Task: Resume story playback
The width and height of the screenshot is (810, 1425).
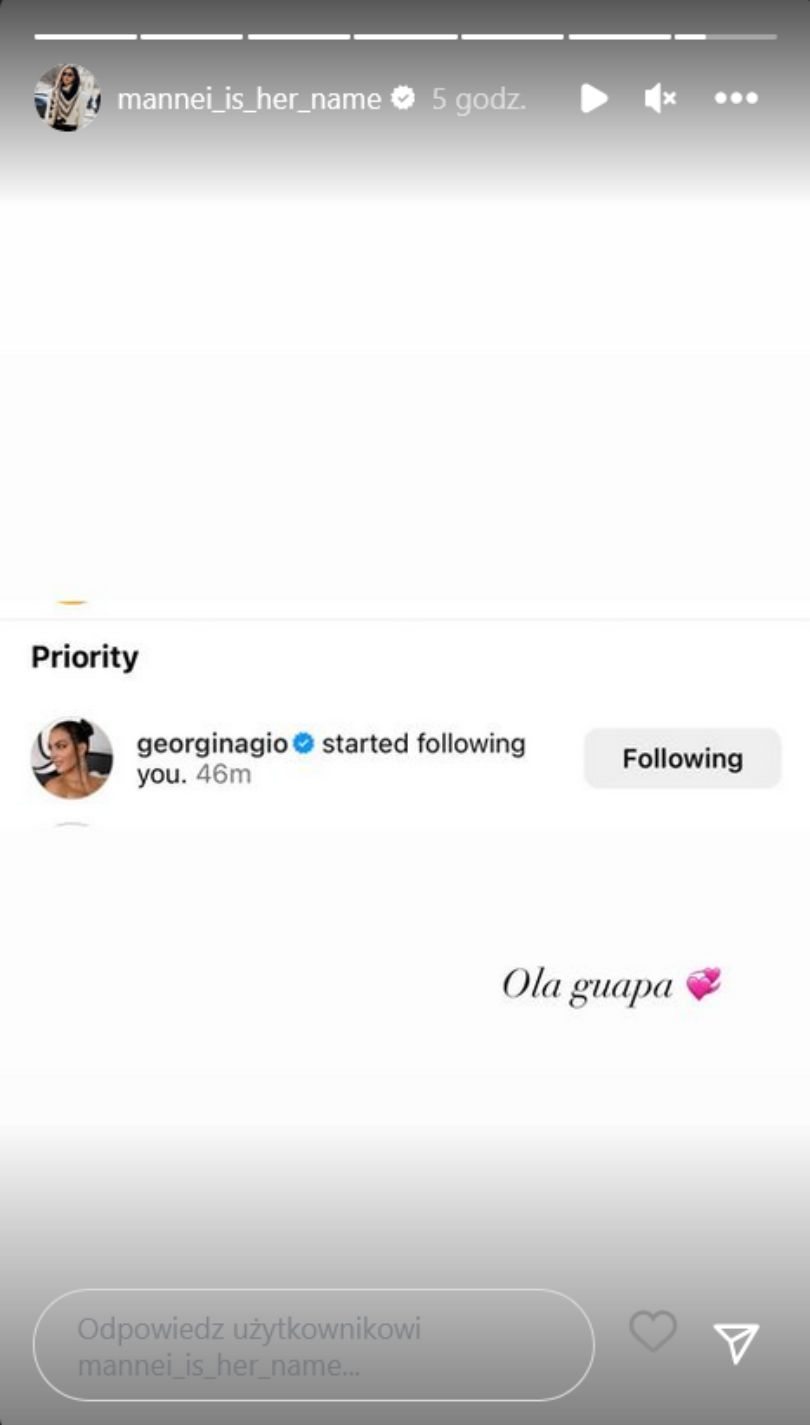Action: 594,98
